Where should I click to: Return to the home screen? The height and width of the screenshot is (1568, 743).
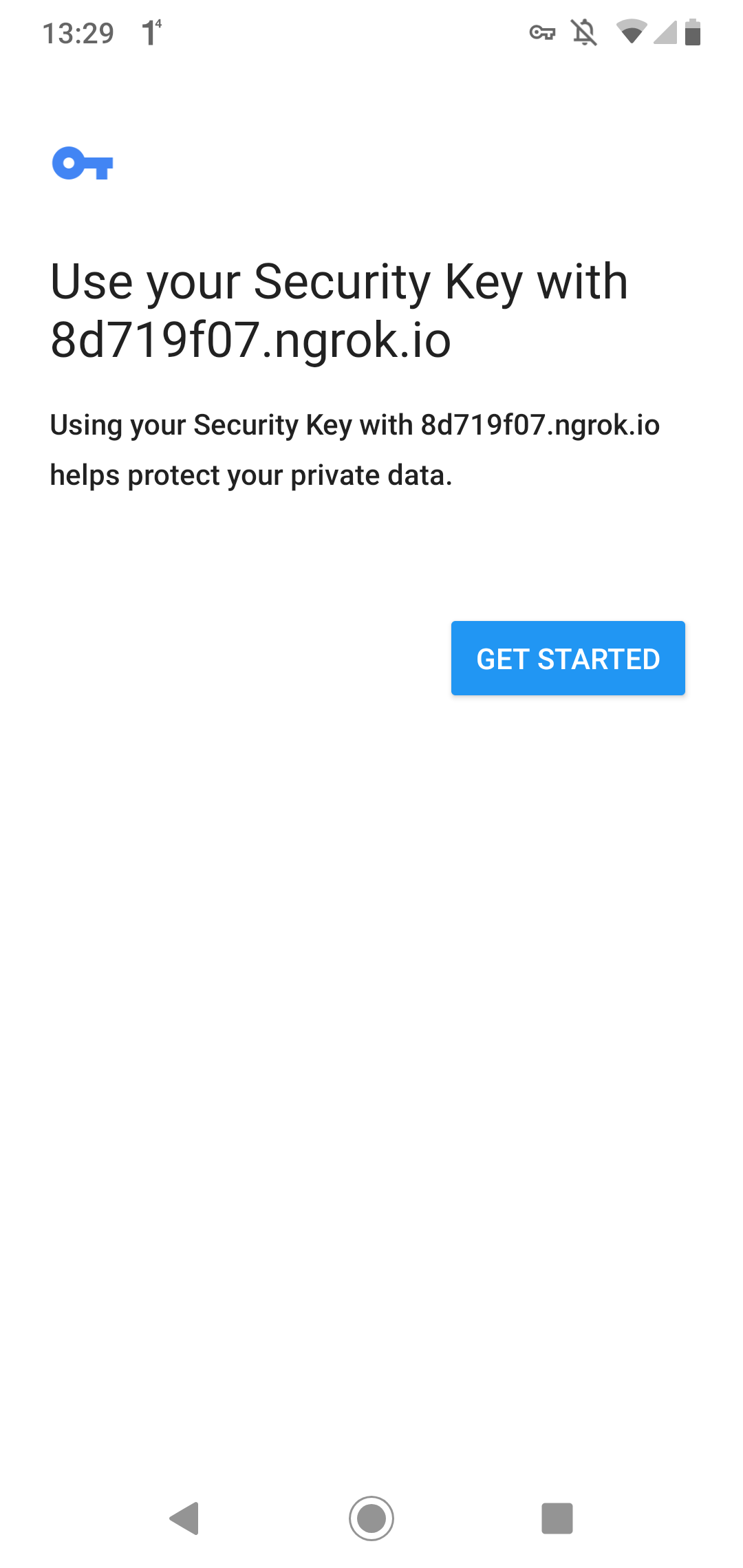(x=371, y=1518)
